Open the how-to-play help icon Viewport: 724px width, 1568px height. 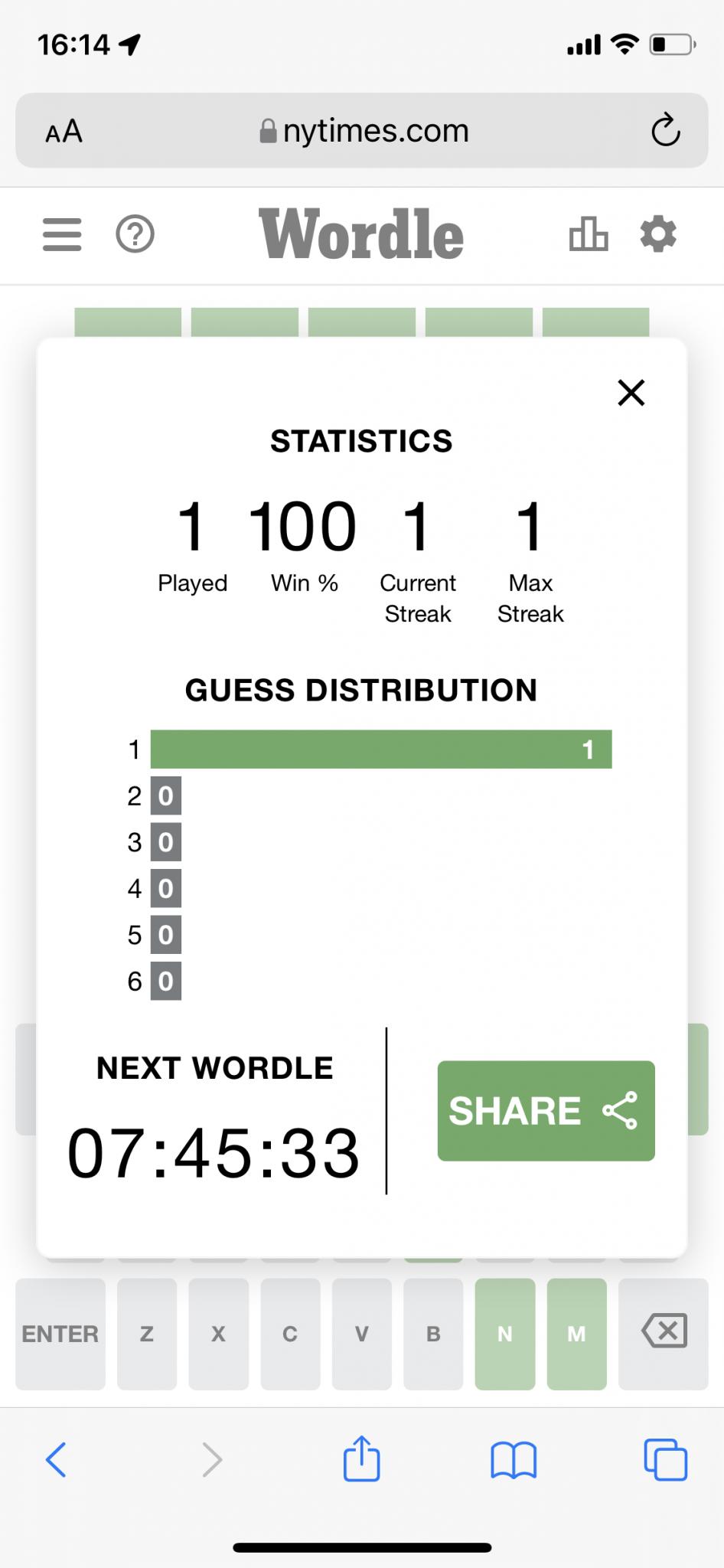click(135, 234)
